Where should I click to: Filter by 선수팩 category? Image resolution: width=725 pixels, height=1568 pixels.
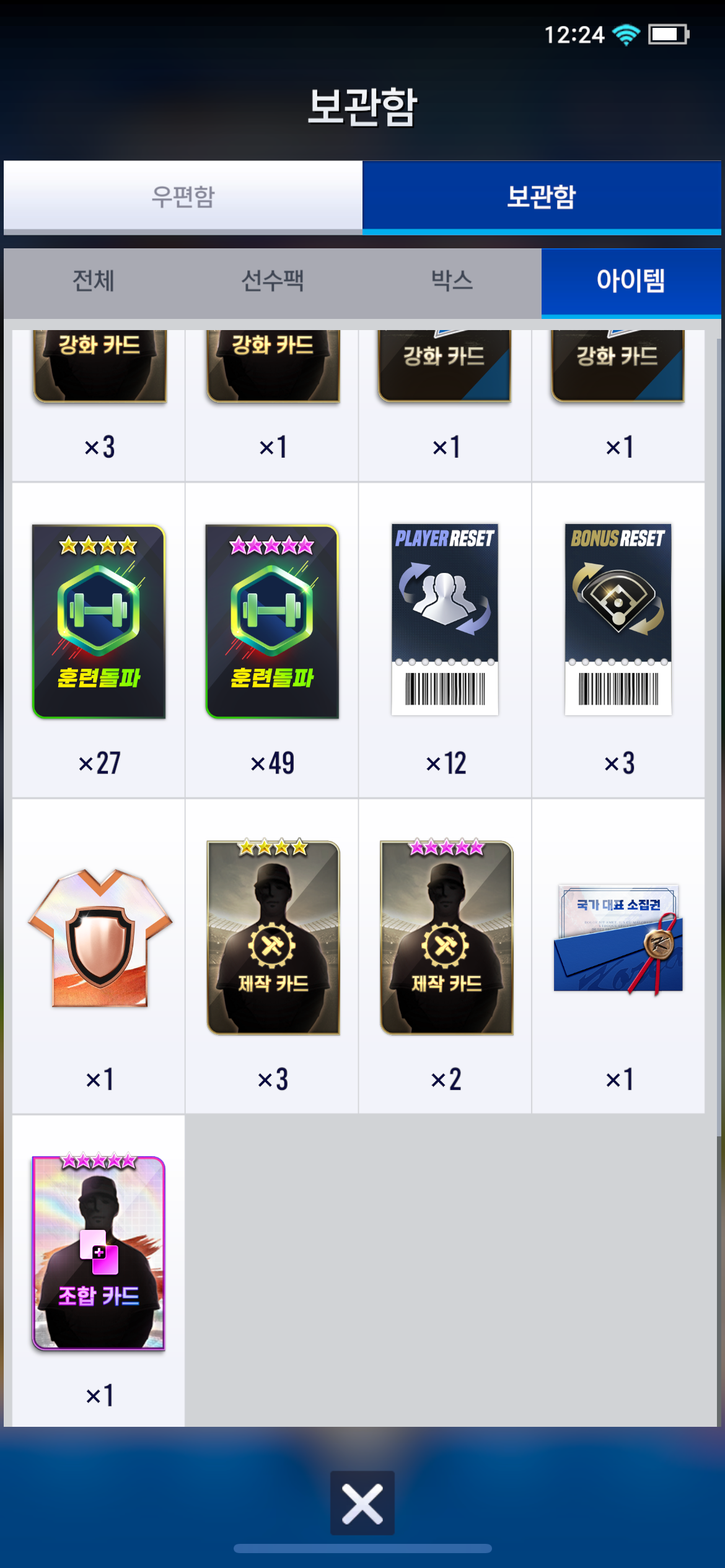point(273,281)
